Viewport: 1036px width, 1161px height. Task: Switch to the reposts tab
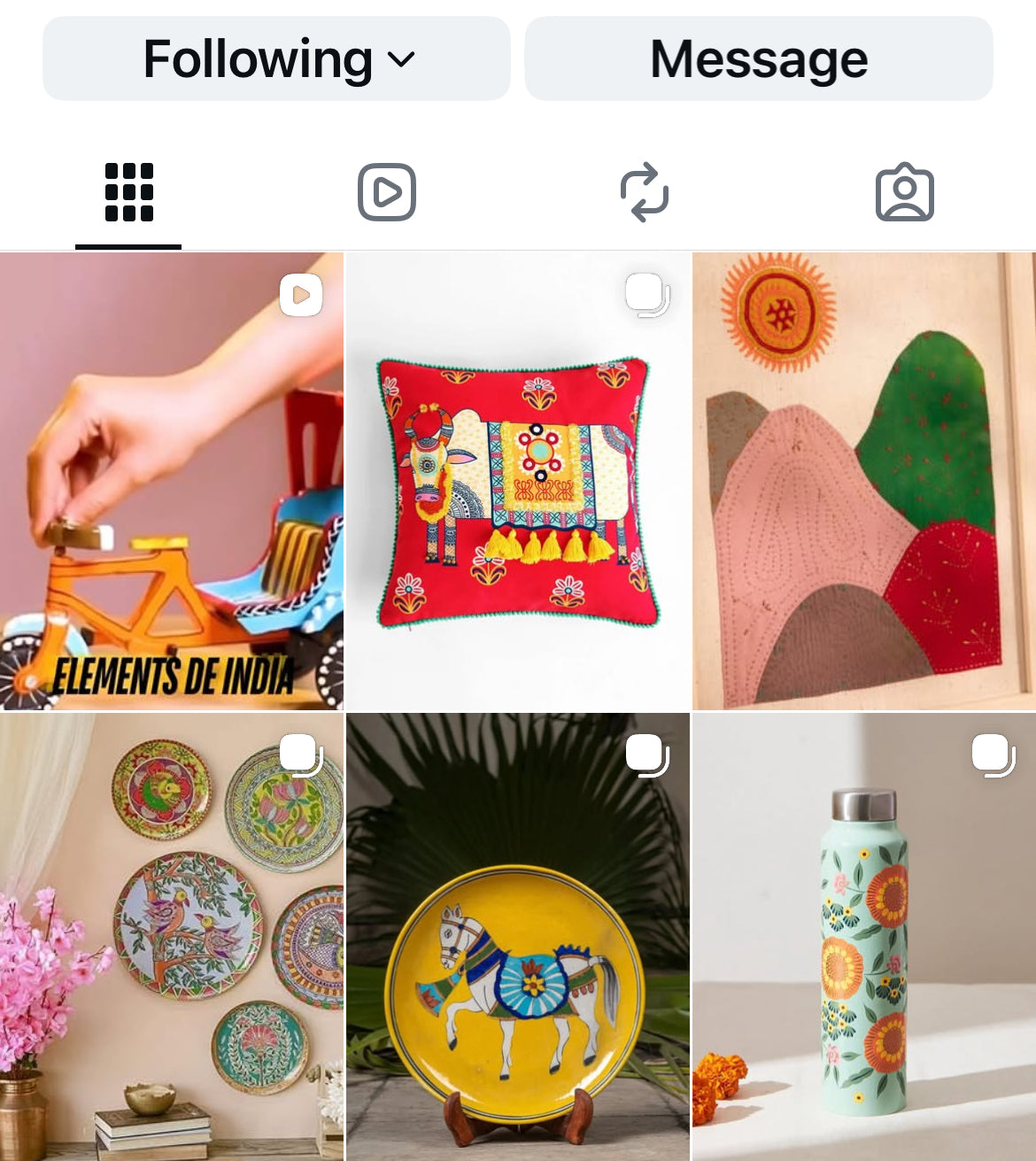645,192
